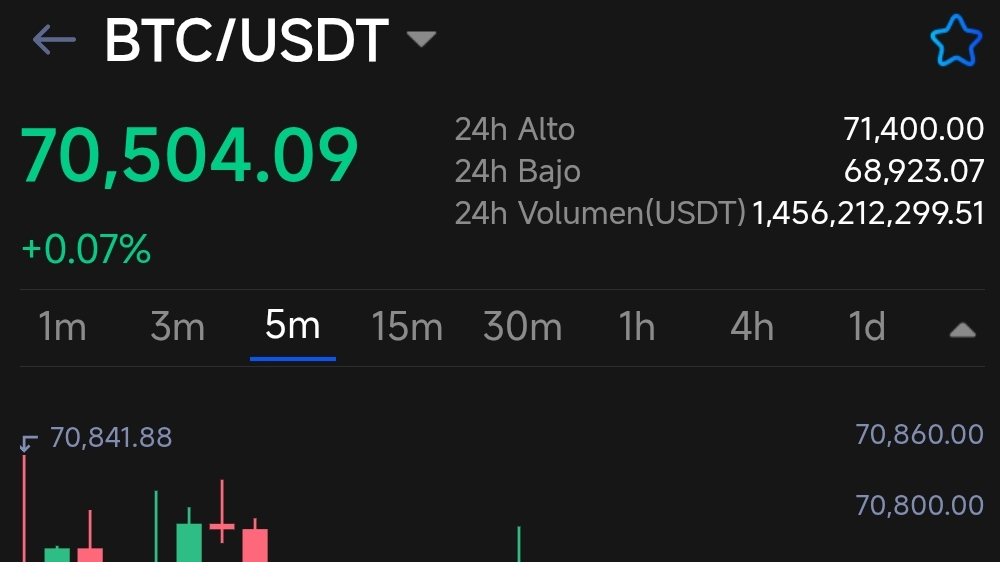Collapse the timeframe options arrow
The width and height of the screenshot is (1000, 562).
pyautogui.click(x=962, y=330)
